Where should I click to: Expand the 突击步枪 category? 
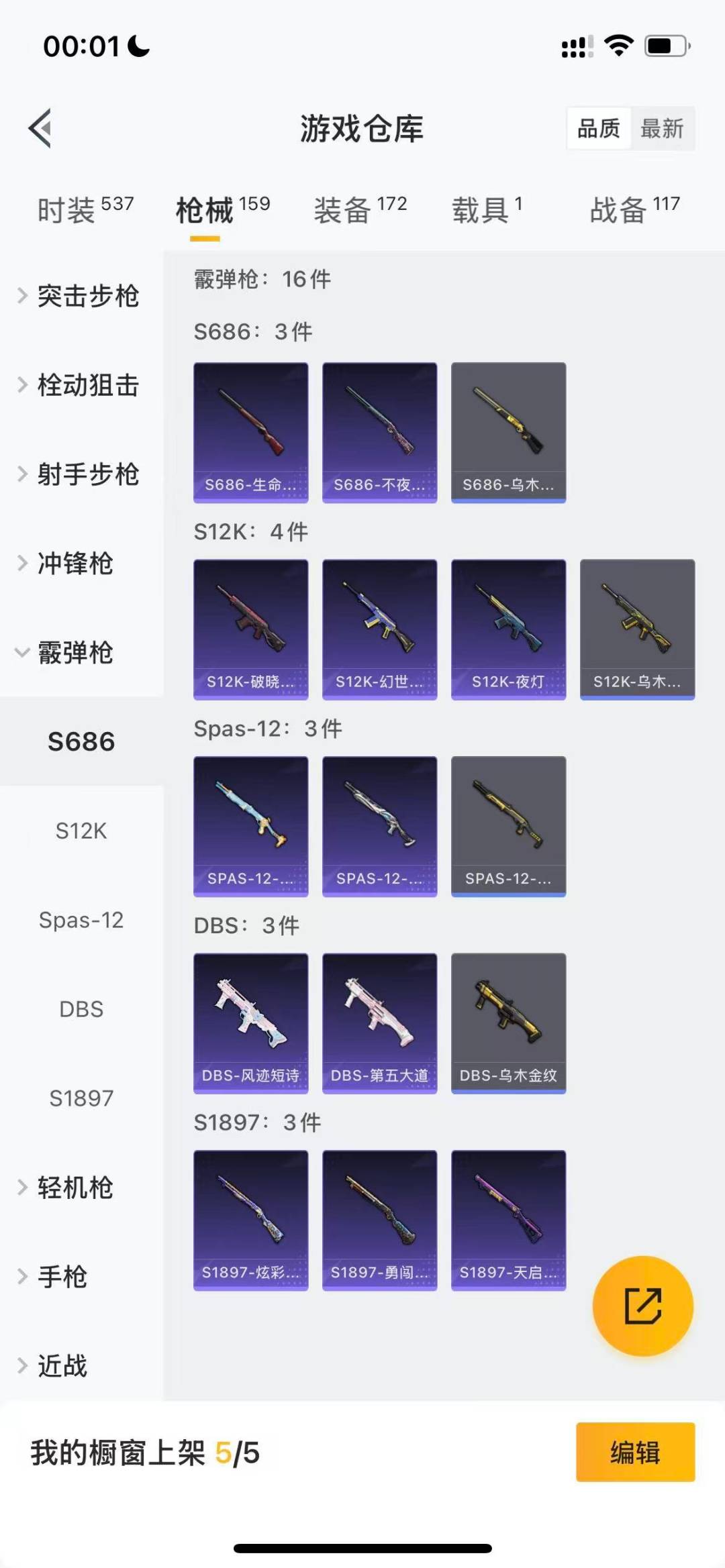(x=89, y=297)
